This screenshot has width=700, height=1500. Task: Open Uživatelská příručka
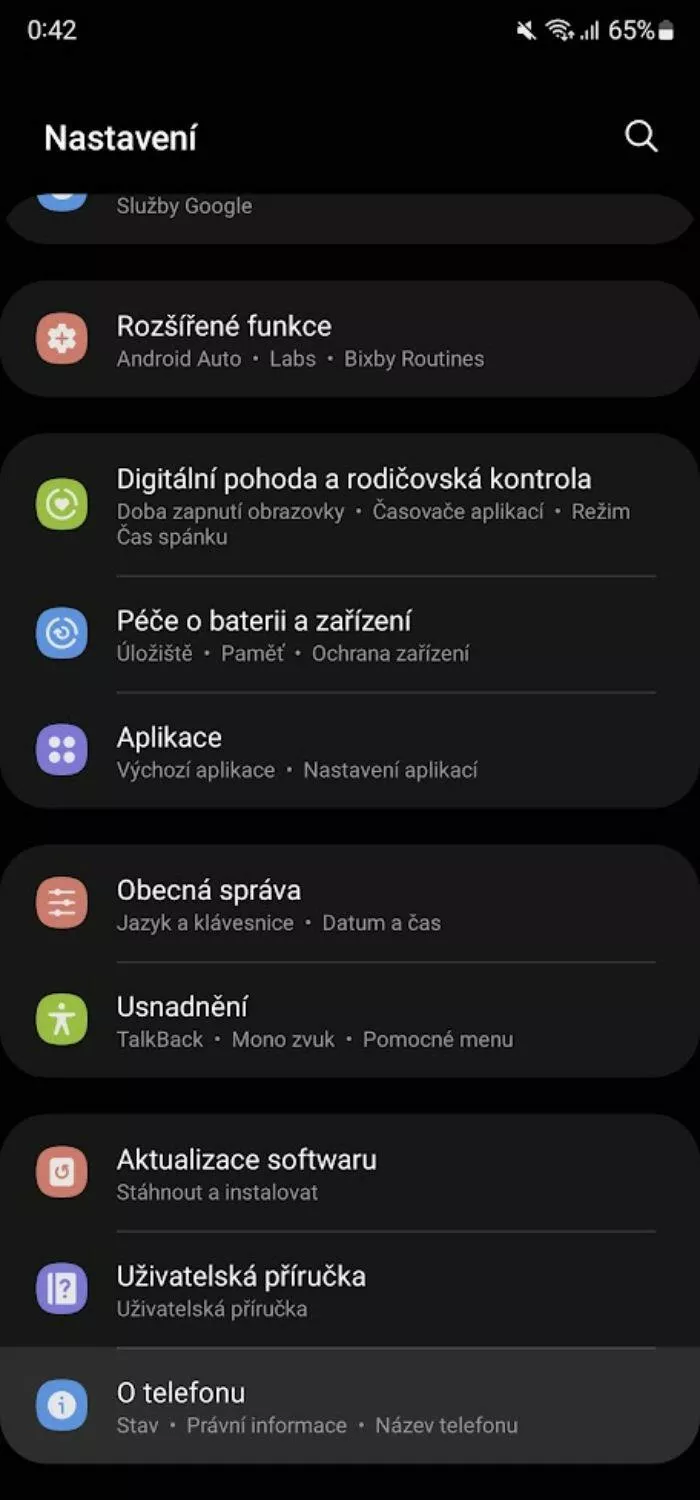click(350, 1290)
